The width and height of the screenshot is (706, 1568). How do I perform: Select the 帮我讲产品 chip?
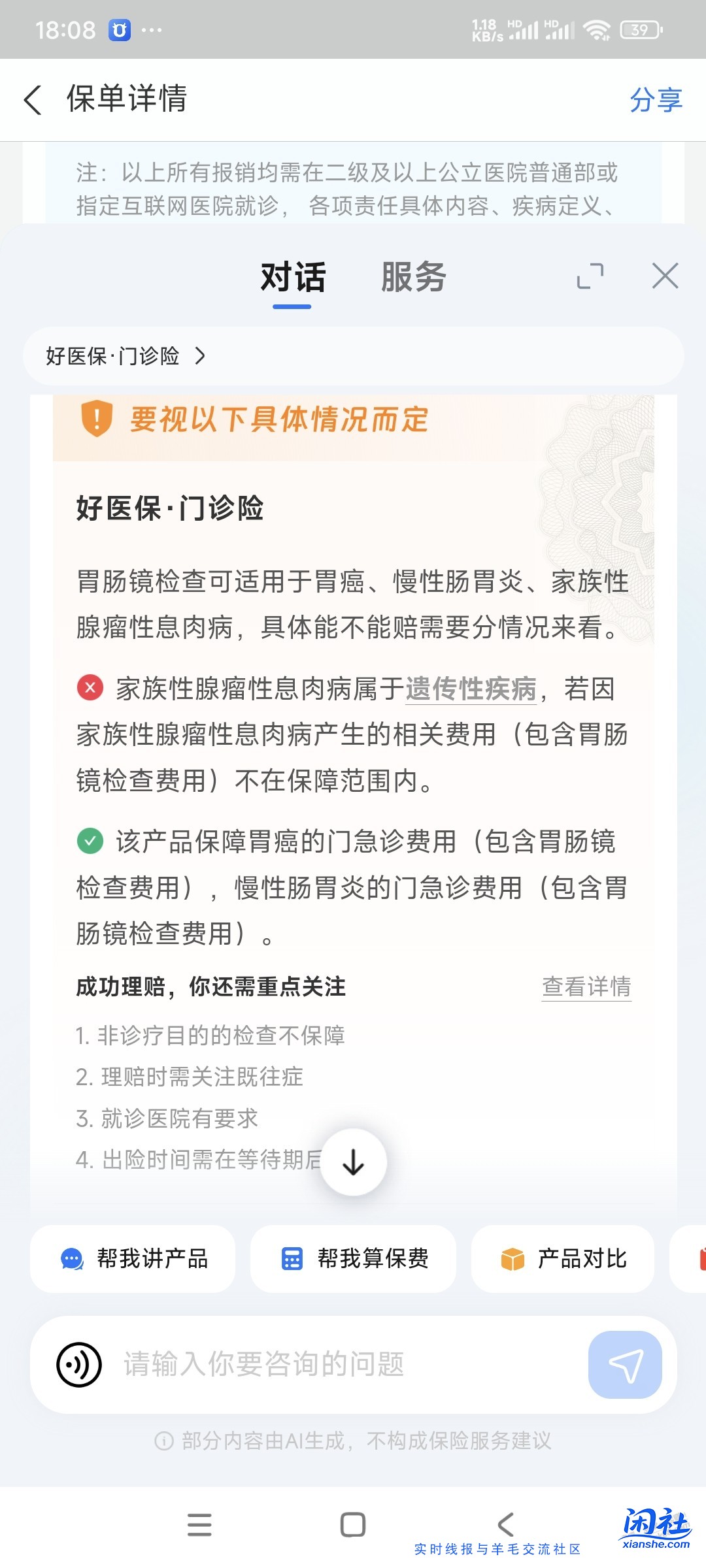pos(133,1258)
